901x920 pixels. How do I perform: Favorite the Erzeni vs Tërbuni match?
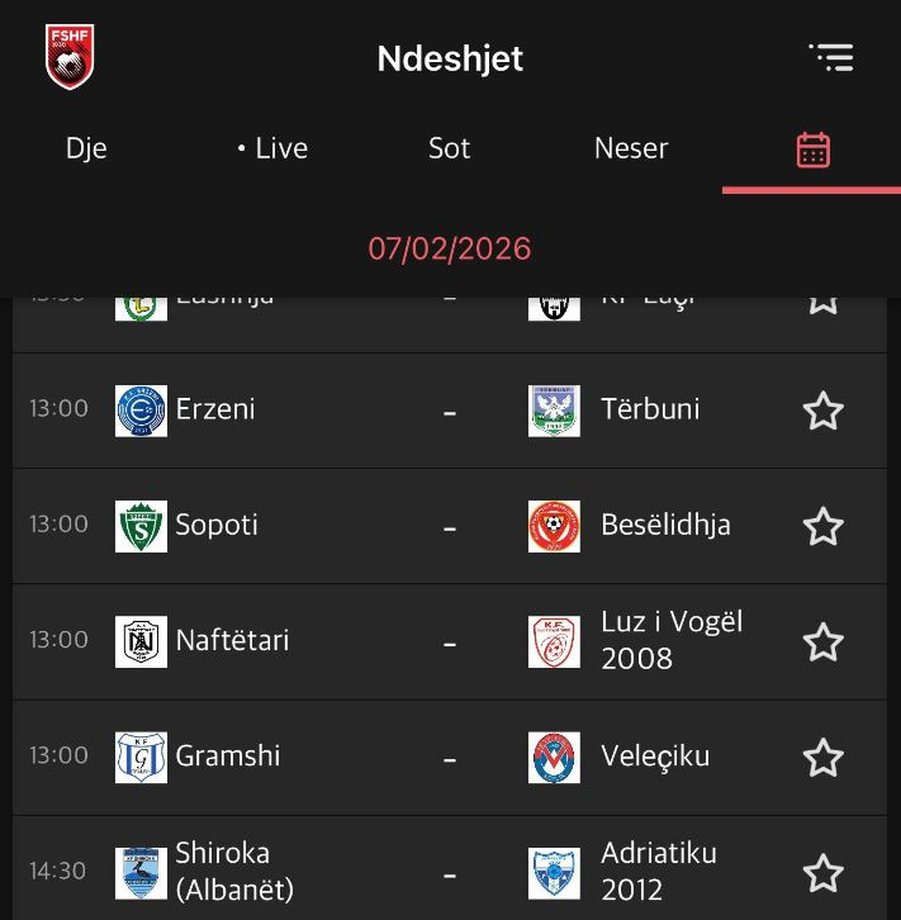pyautogui.click(x=823, y=410)
